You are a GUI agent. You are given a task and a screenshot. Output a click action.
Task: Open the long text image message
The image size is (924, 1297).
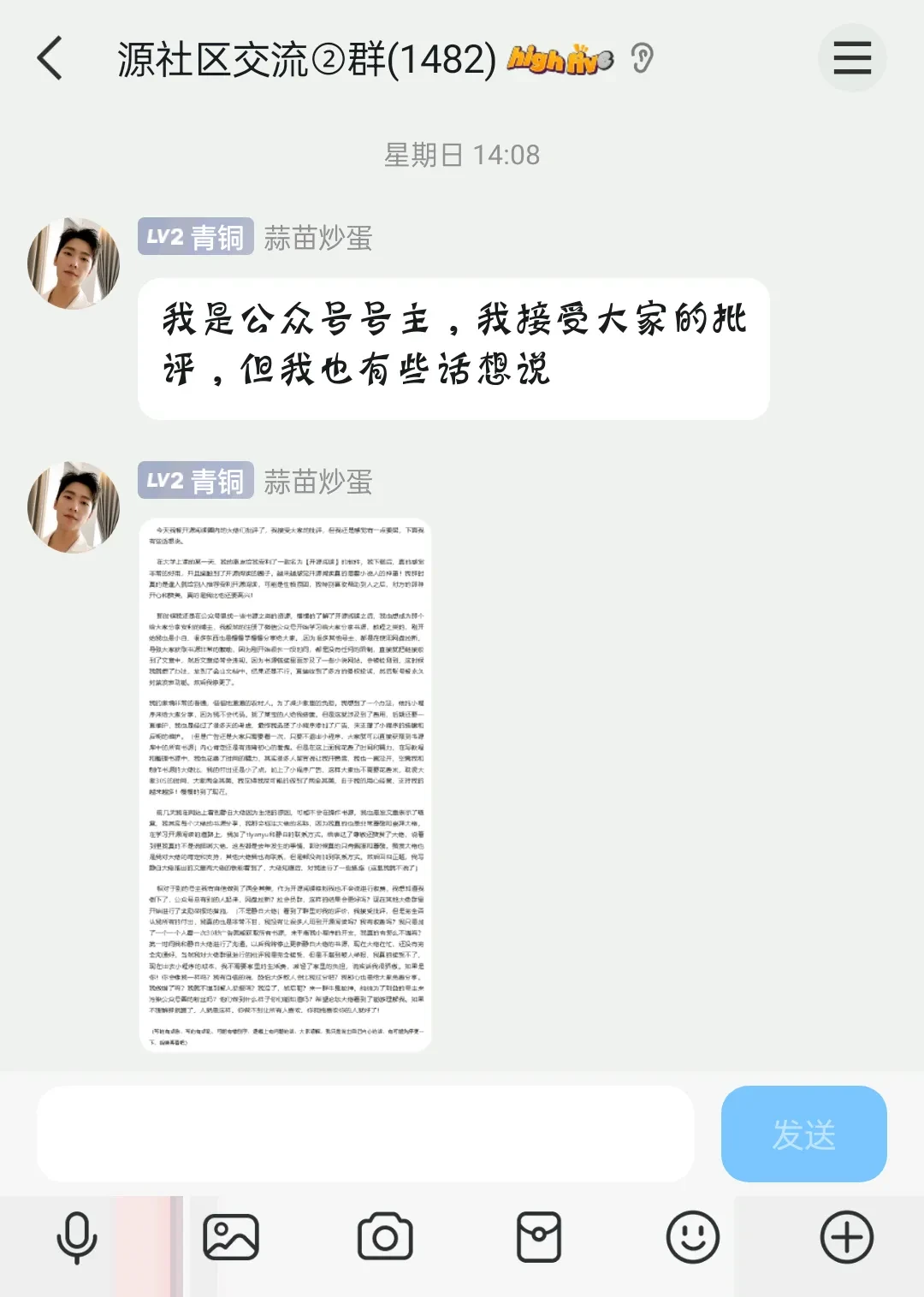[285, 785]
